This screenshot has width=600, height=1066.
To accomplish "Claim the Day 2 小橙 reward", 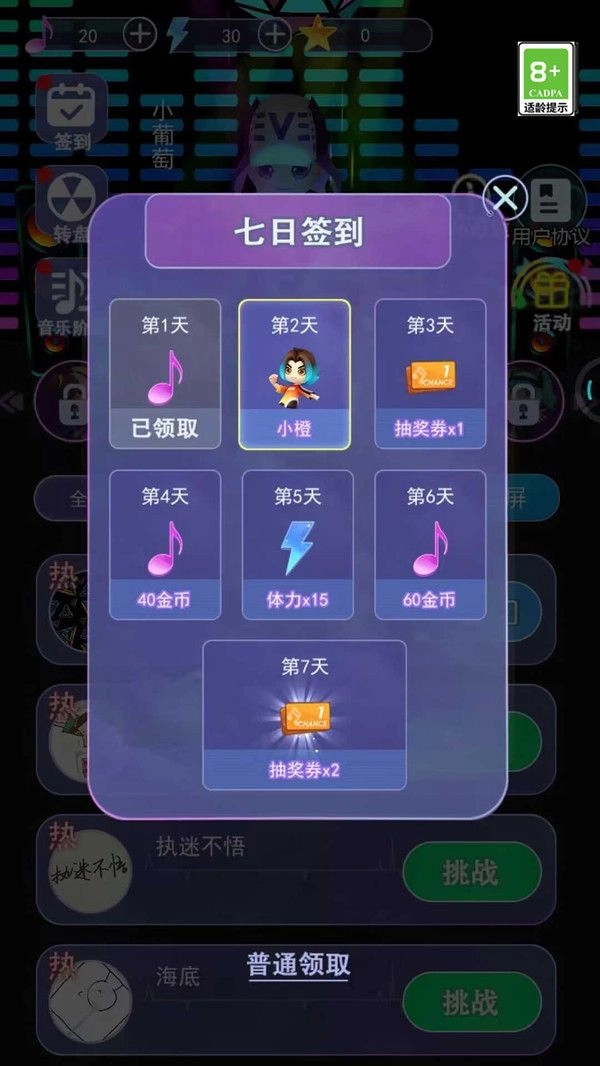I will tap(295, 375).
